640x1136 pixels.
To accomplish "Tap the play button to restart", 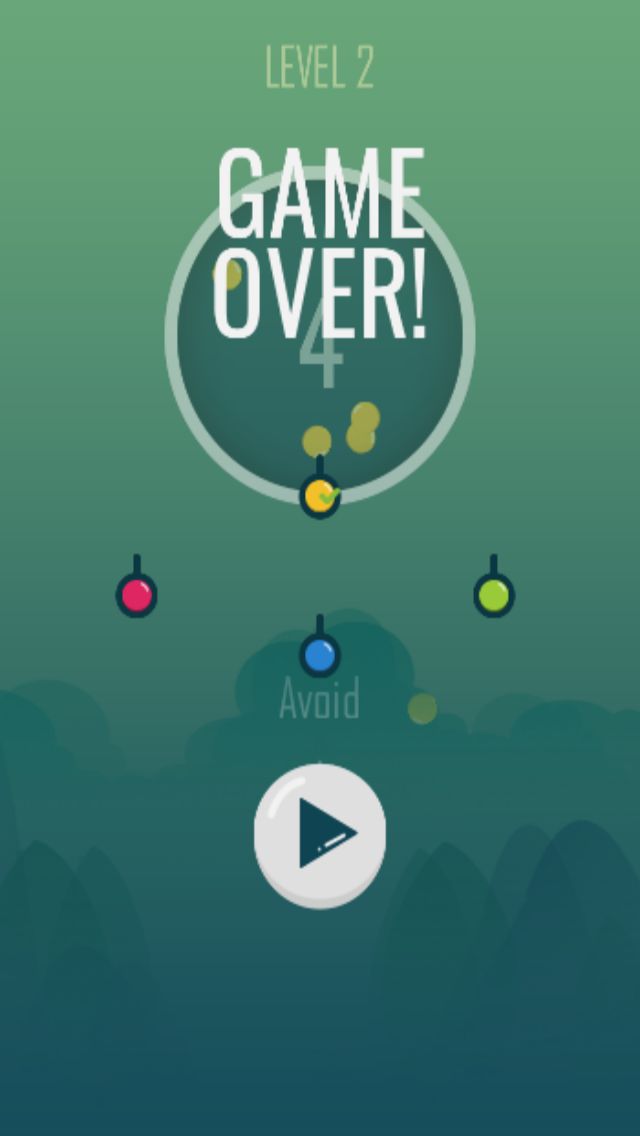I will [x=320, y=835].
